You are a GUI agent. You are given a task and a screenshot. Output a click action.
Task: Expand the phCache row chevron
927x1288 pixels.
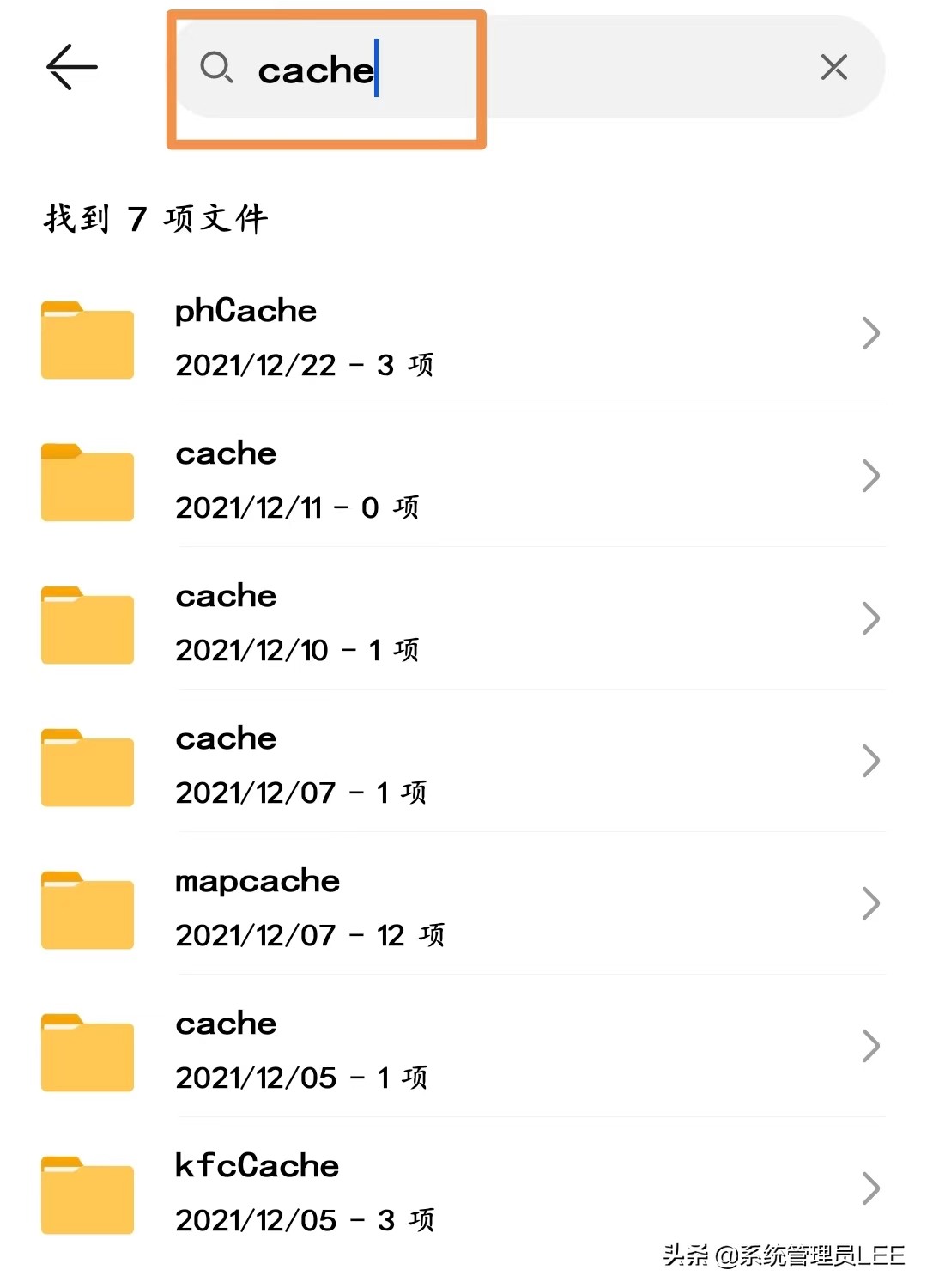[x=870, y=335]
